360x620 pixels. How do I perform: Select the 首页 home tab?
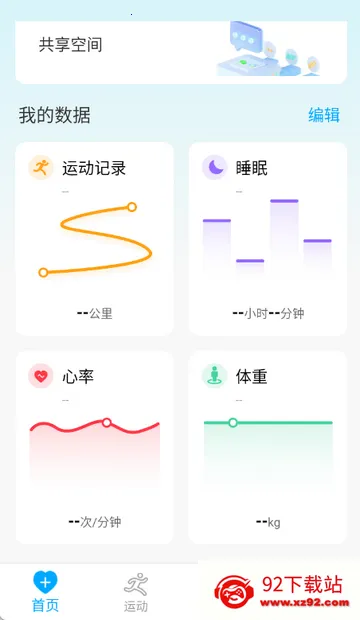tap(45, 592)
